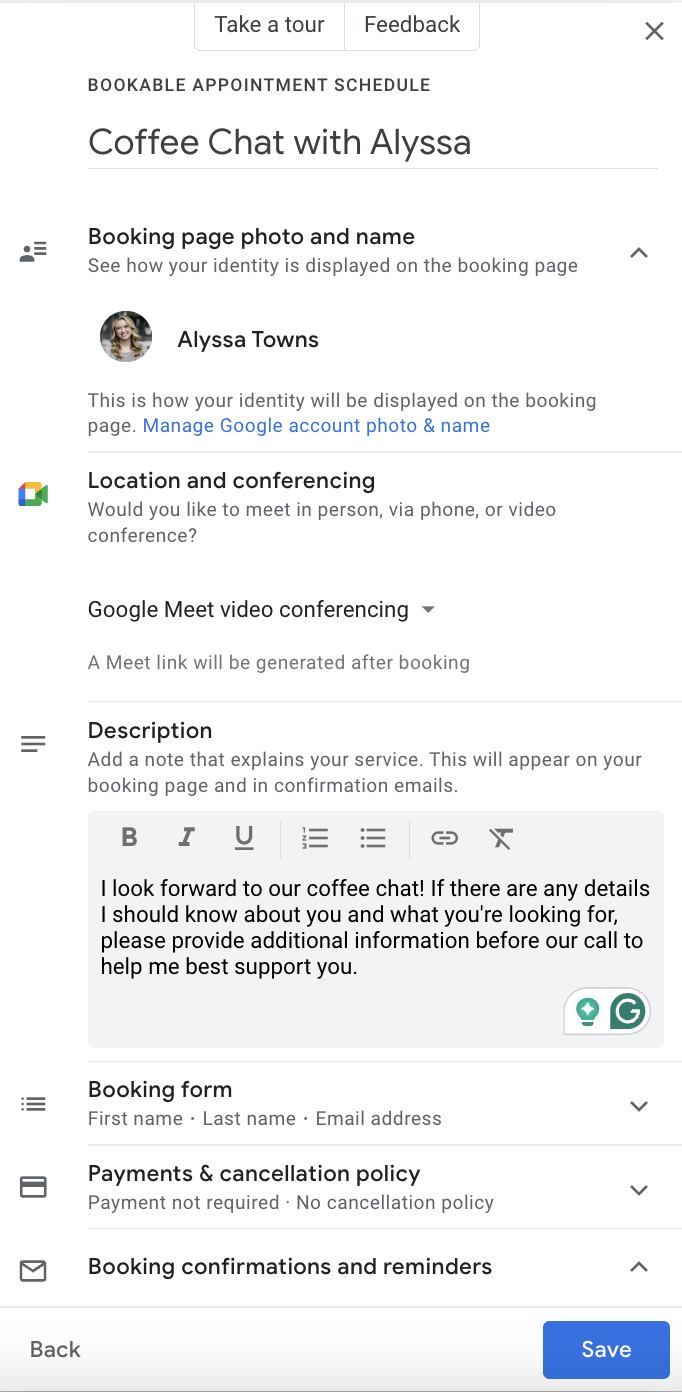Close the appointment schedule panel
Image resolution: width=682 pixels, height=1392 pixels.
(x=654, y=31)
